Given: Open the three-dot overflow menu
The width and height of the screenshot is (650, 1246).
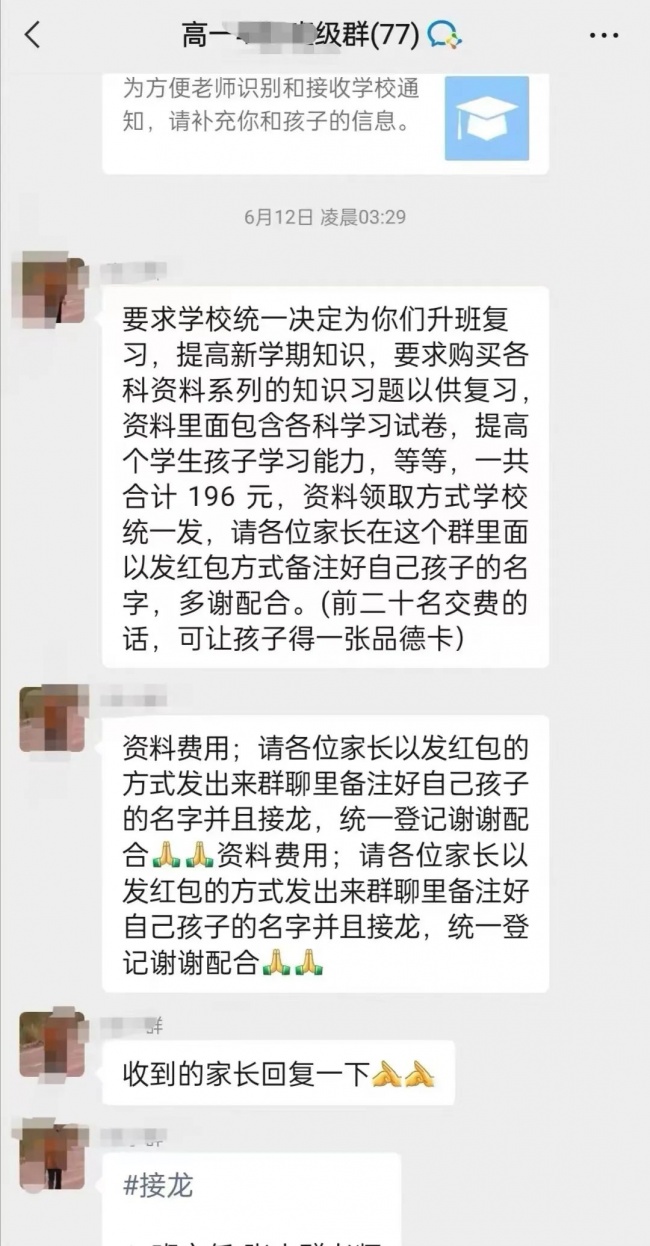Looking at the screenshot, I should tap(603, 36).
